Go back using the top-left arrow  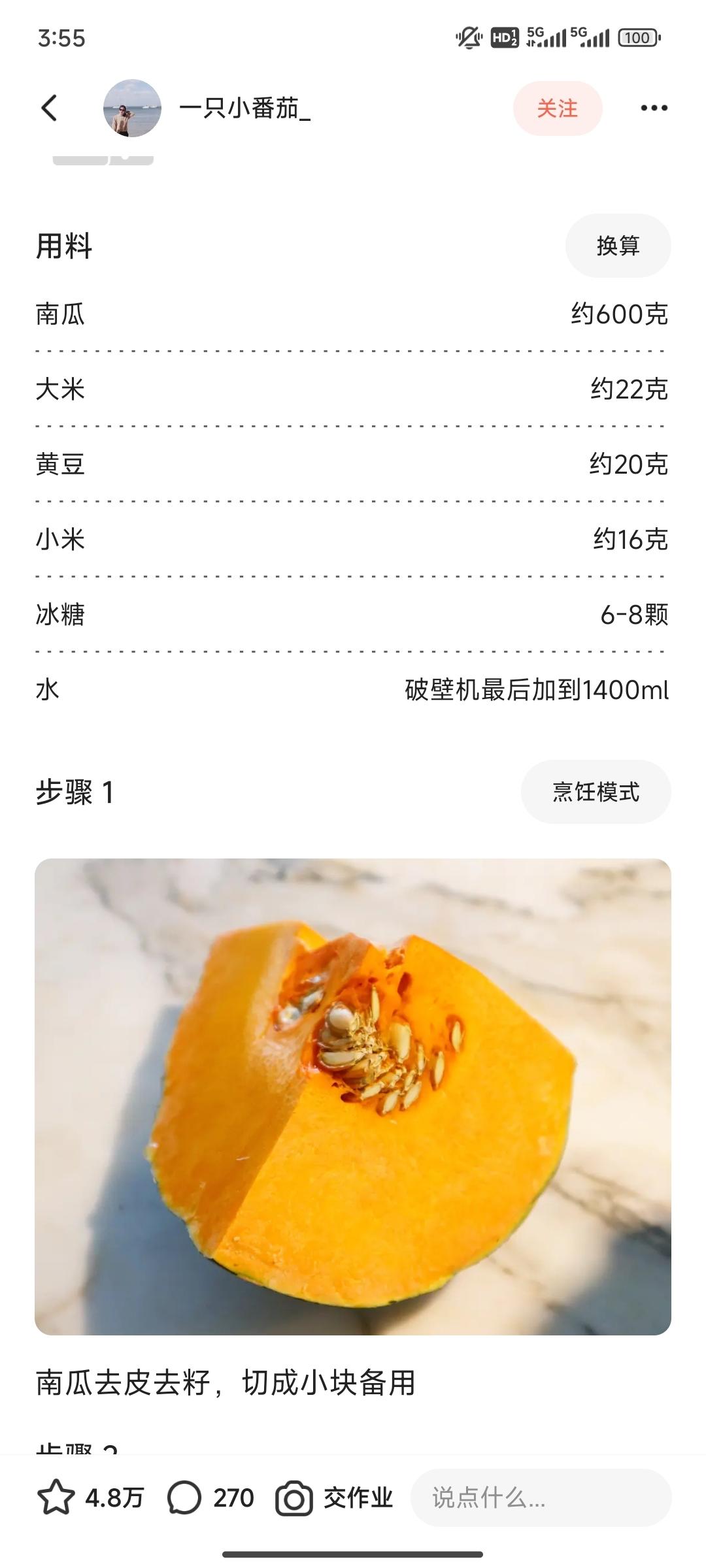[50, 108]
